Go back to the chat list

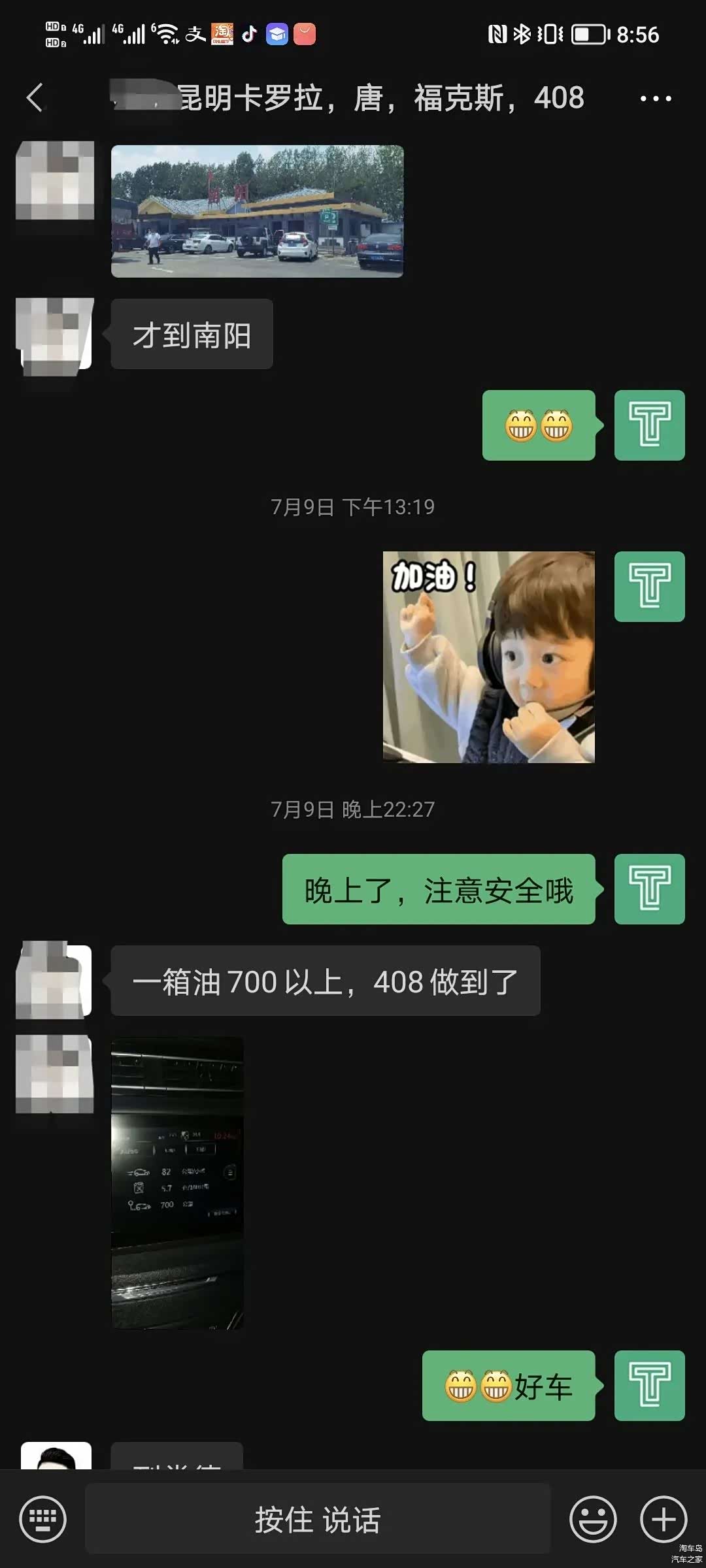click(x=35, y=98)
